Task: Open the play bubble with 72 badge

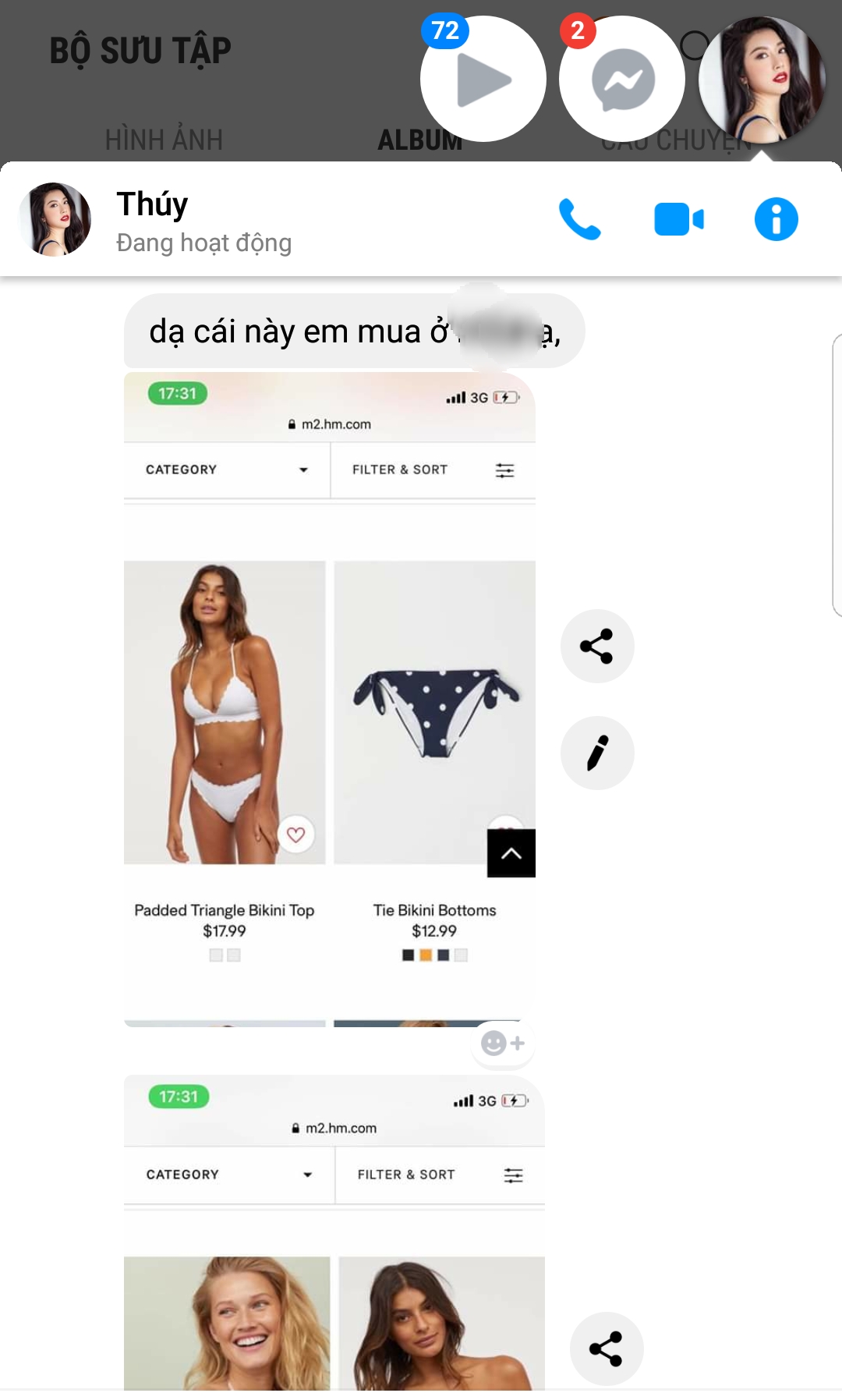Action: pyautogui.click(x=483, y=80)
